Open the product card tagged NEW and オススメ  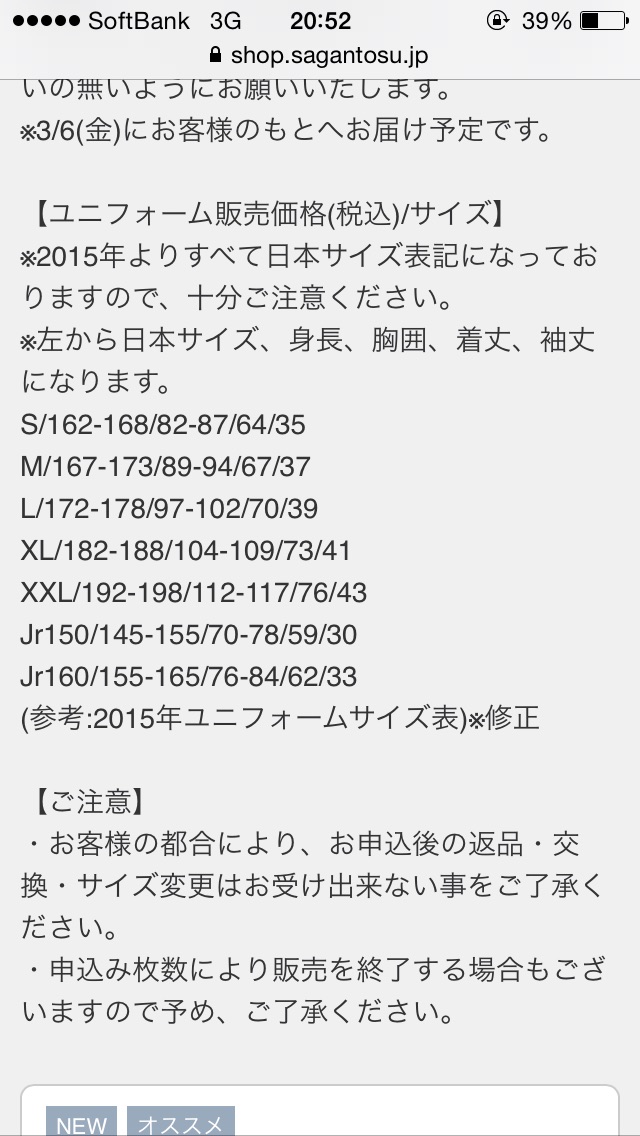[x=320, y=1111]
